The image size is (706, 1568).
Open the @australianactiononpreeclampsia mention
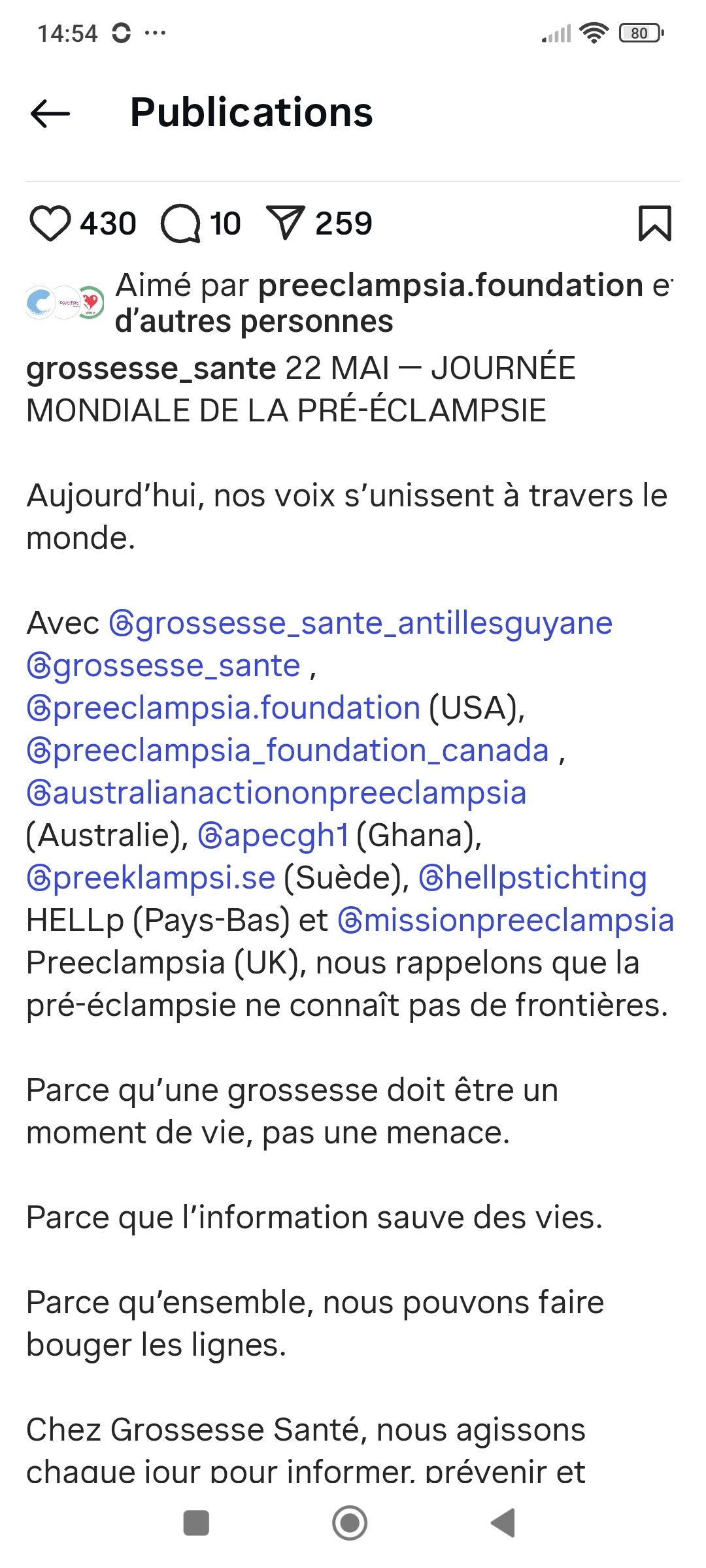[x=277, y=793]
